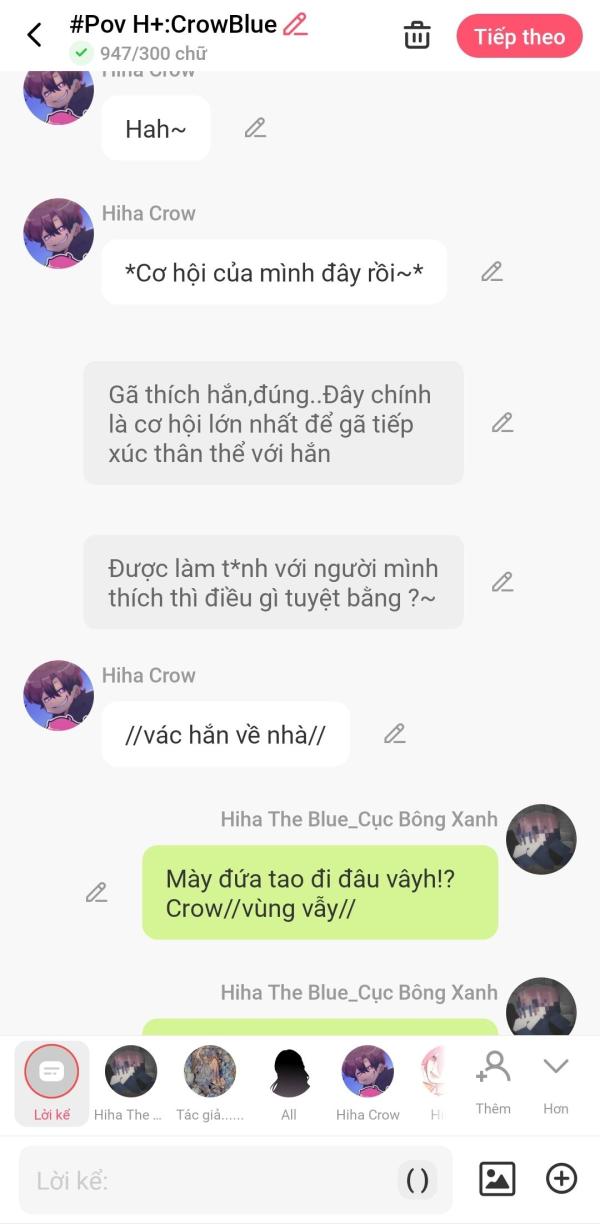This screenshot has height=1224, width=600.
Task: Attach a picture with the image icon
Action: 497,1180
